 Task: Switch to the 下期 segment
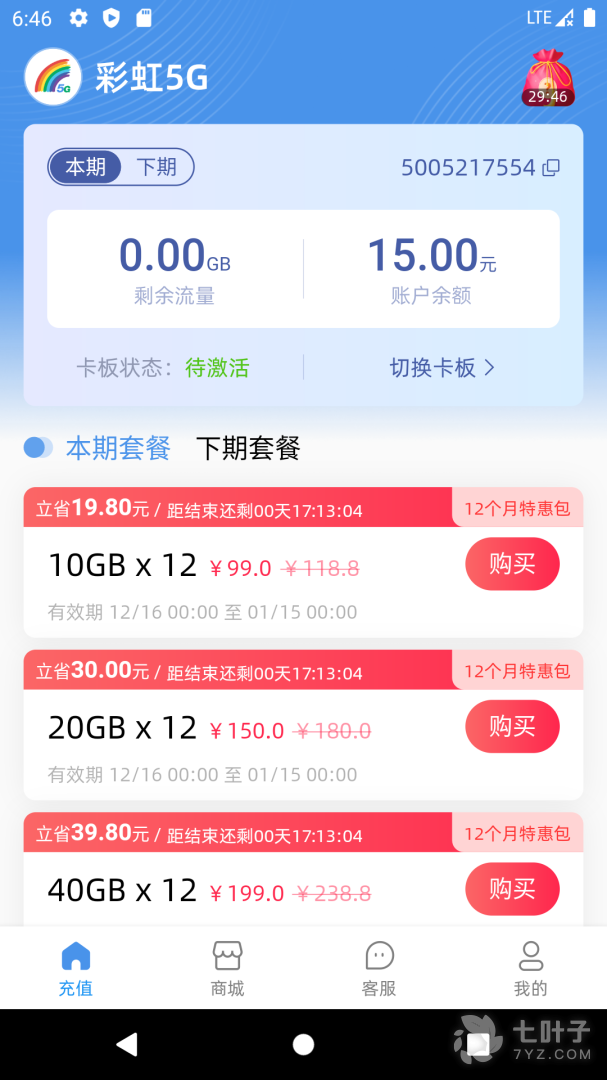click(157, 167)
